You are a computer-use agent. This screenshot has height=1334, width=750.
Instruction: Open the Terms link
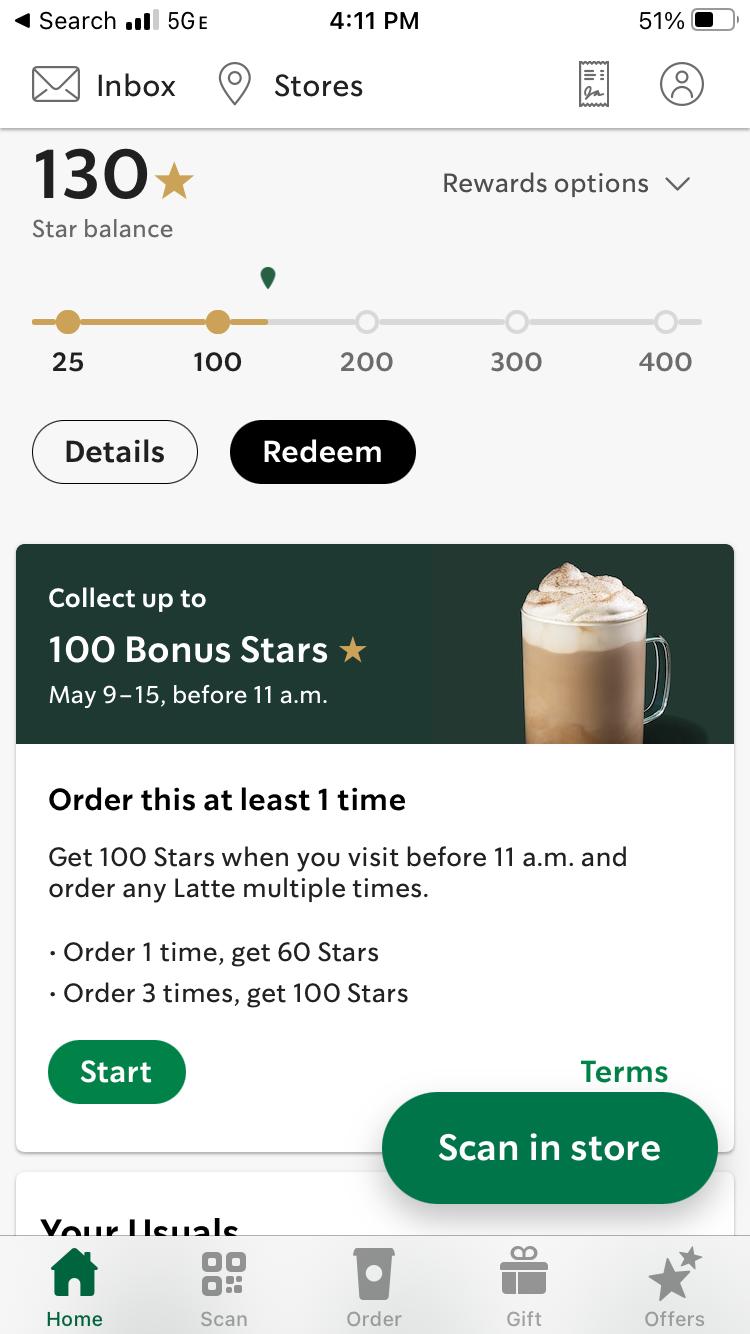pyautogui.click(x=624, y=1071)
